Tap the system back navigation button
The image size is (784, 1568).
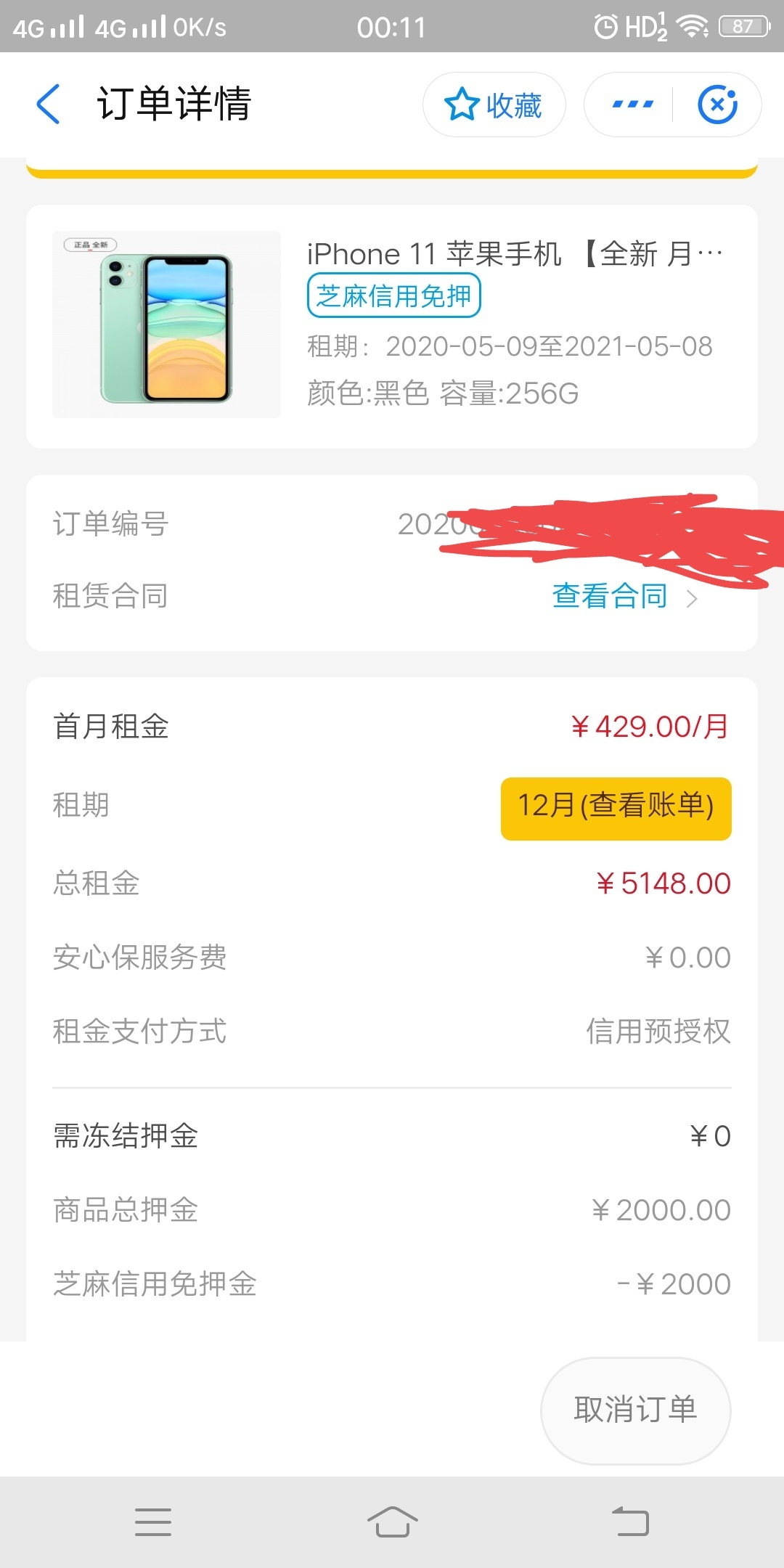tap(630, 1522)
